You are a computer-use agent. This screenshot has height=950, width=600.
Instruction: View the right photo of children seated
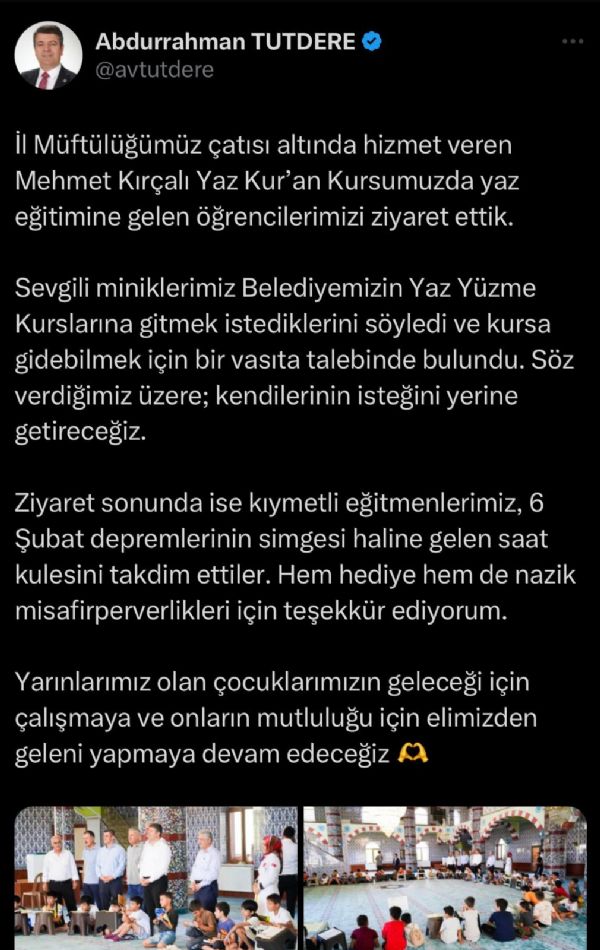point(444,877)
